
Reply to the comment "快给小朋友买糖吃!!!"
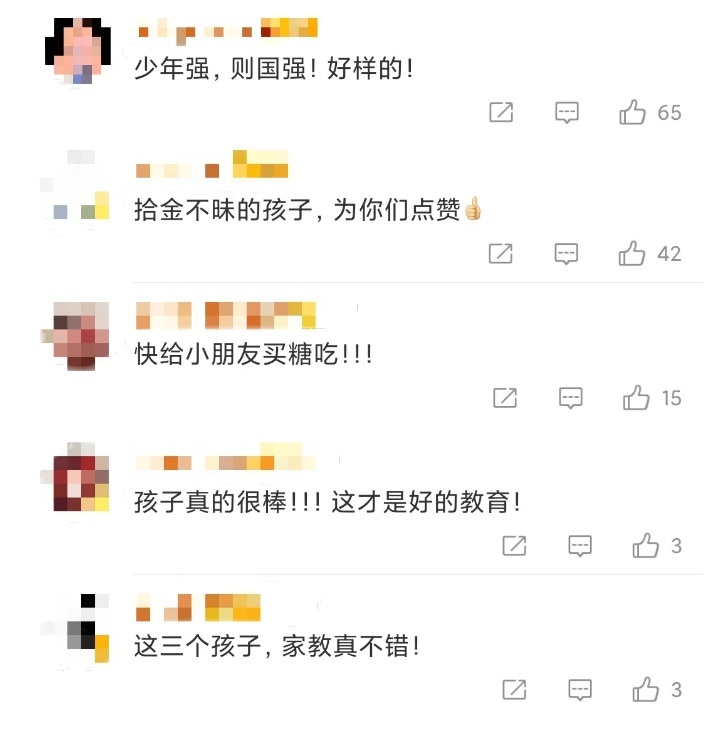[571, 398]
